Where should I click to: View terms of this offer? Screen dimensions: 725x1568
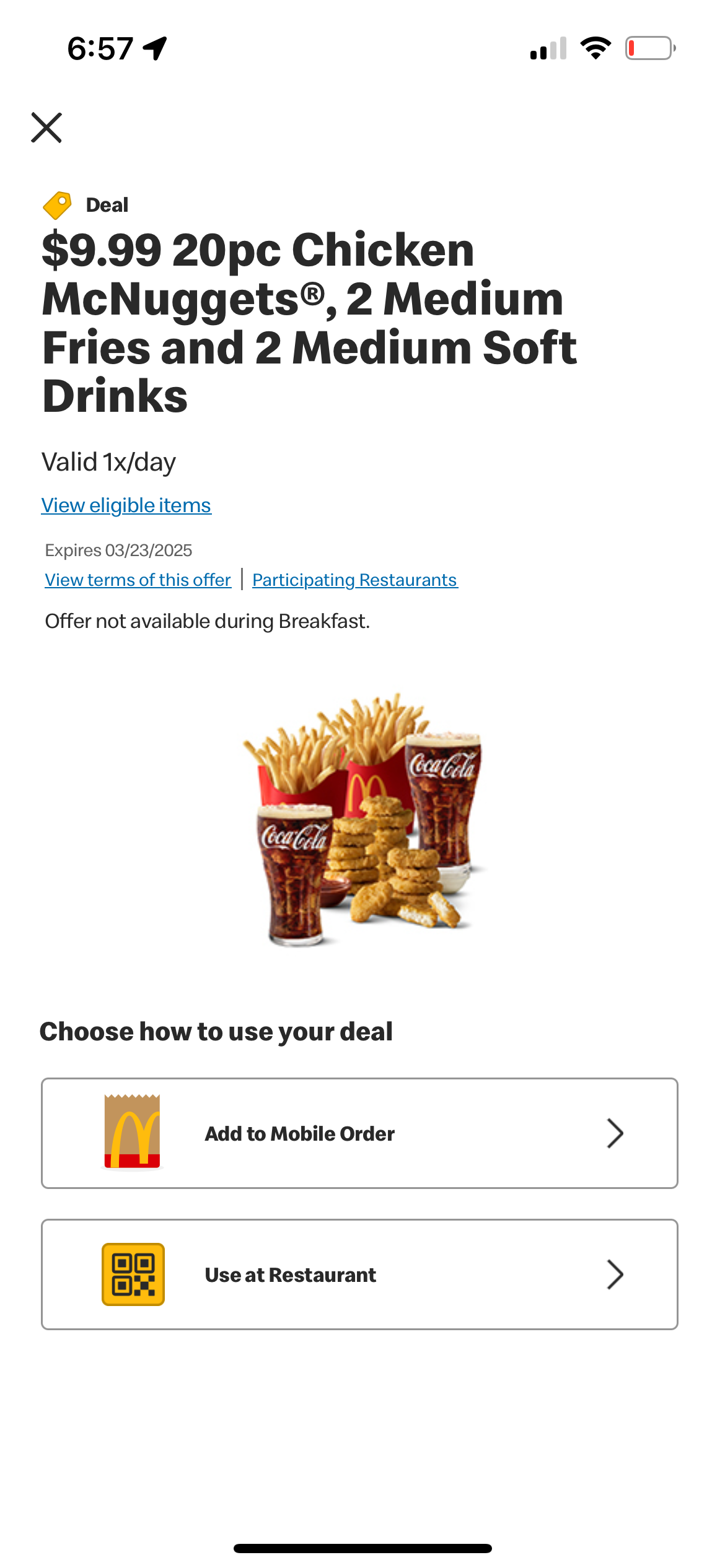click(138, 580)
